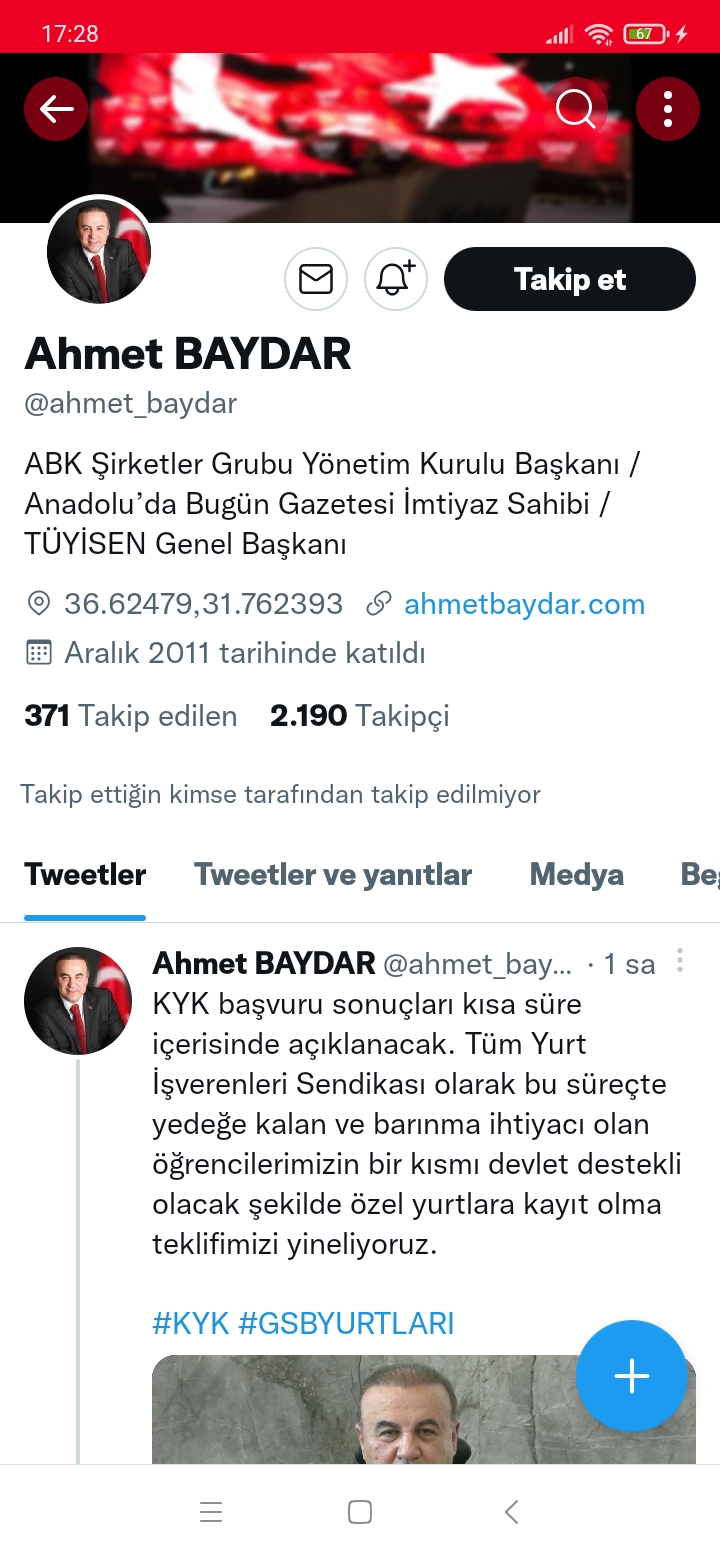Open the #KYK hashtag

click(191, 1324)
